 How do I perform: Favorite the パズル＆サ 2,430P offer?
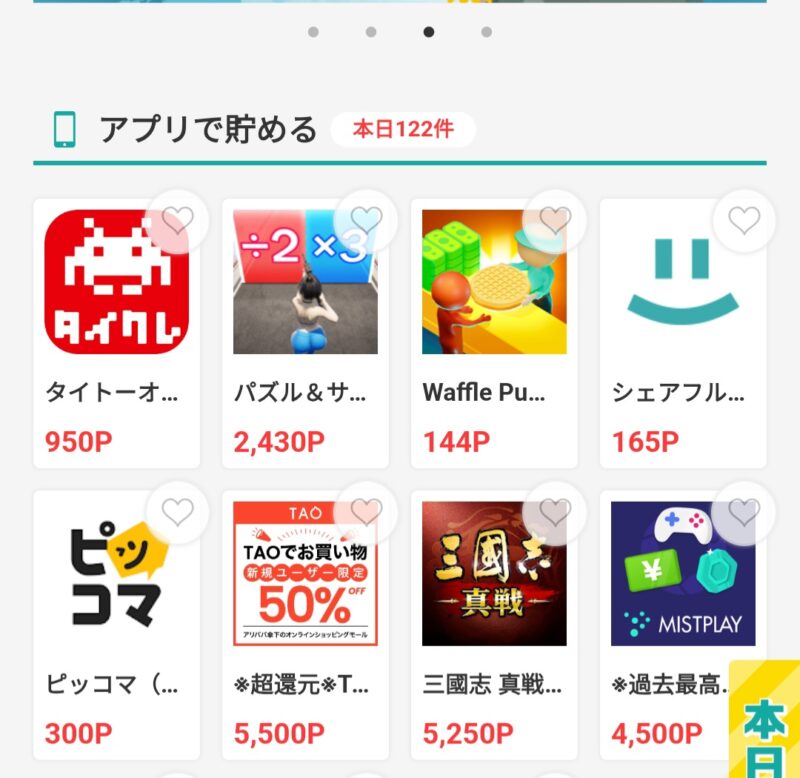coord(366,220)
